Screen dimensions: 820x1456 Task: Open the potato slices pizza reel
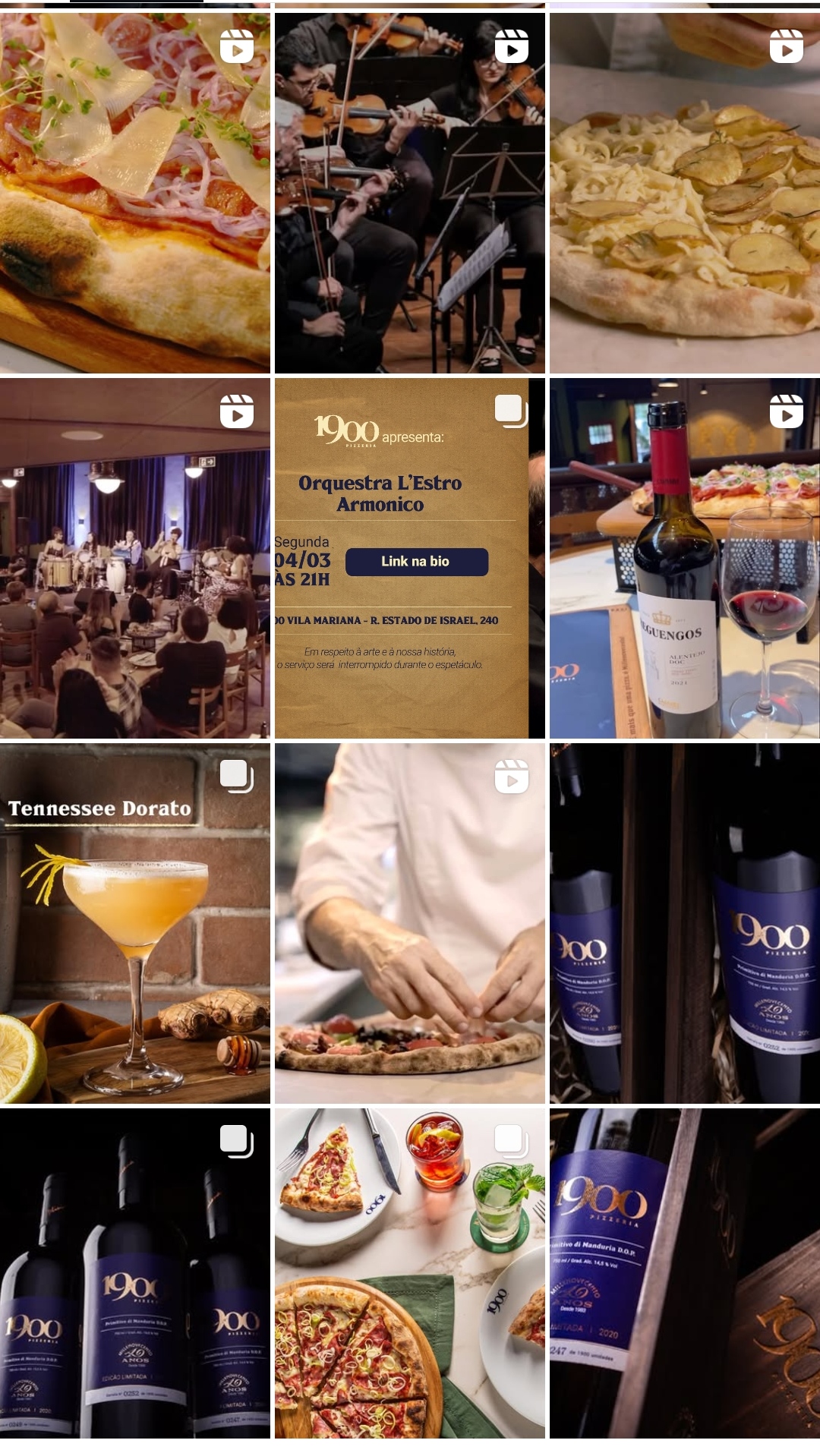684,192
